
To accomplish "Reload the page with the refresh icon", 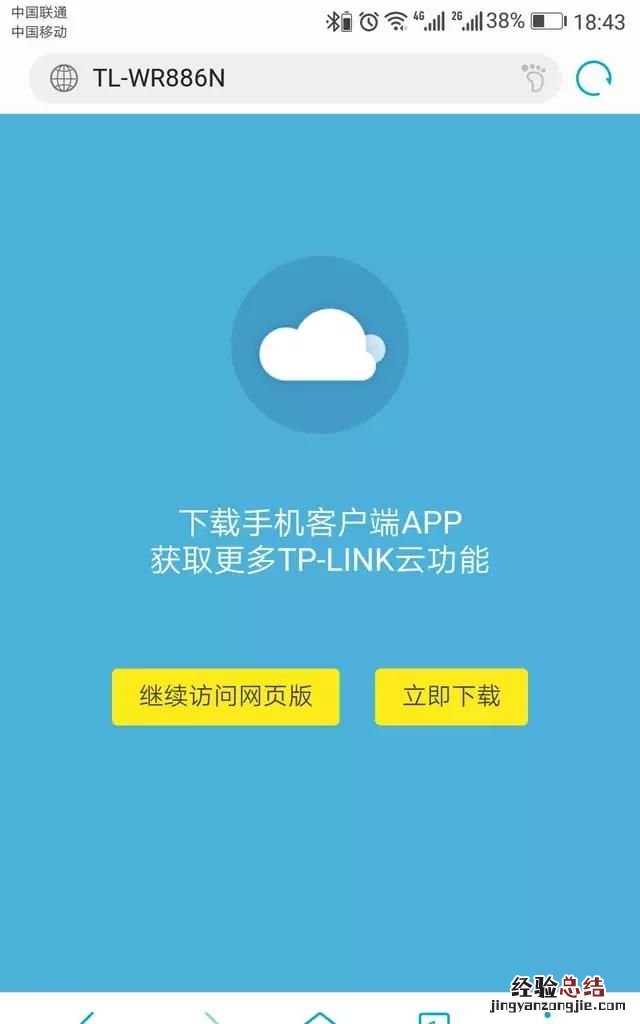I will coord(593,78).
